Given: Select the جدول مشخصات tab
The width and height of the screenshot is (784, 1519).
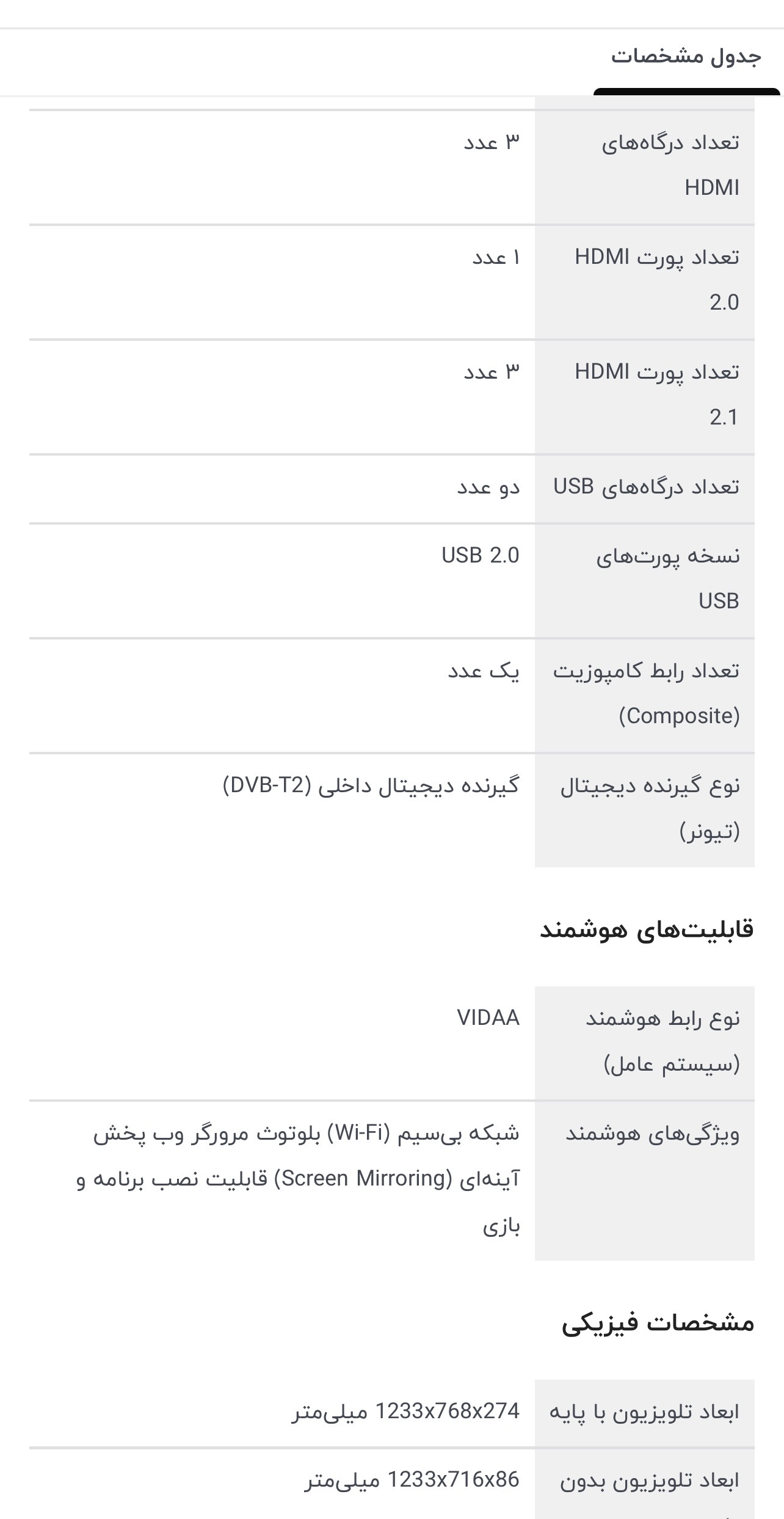Looking at the screenshot, I should click(x=686, y=57).
